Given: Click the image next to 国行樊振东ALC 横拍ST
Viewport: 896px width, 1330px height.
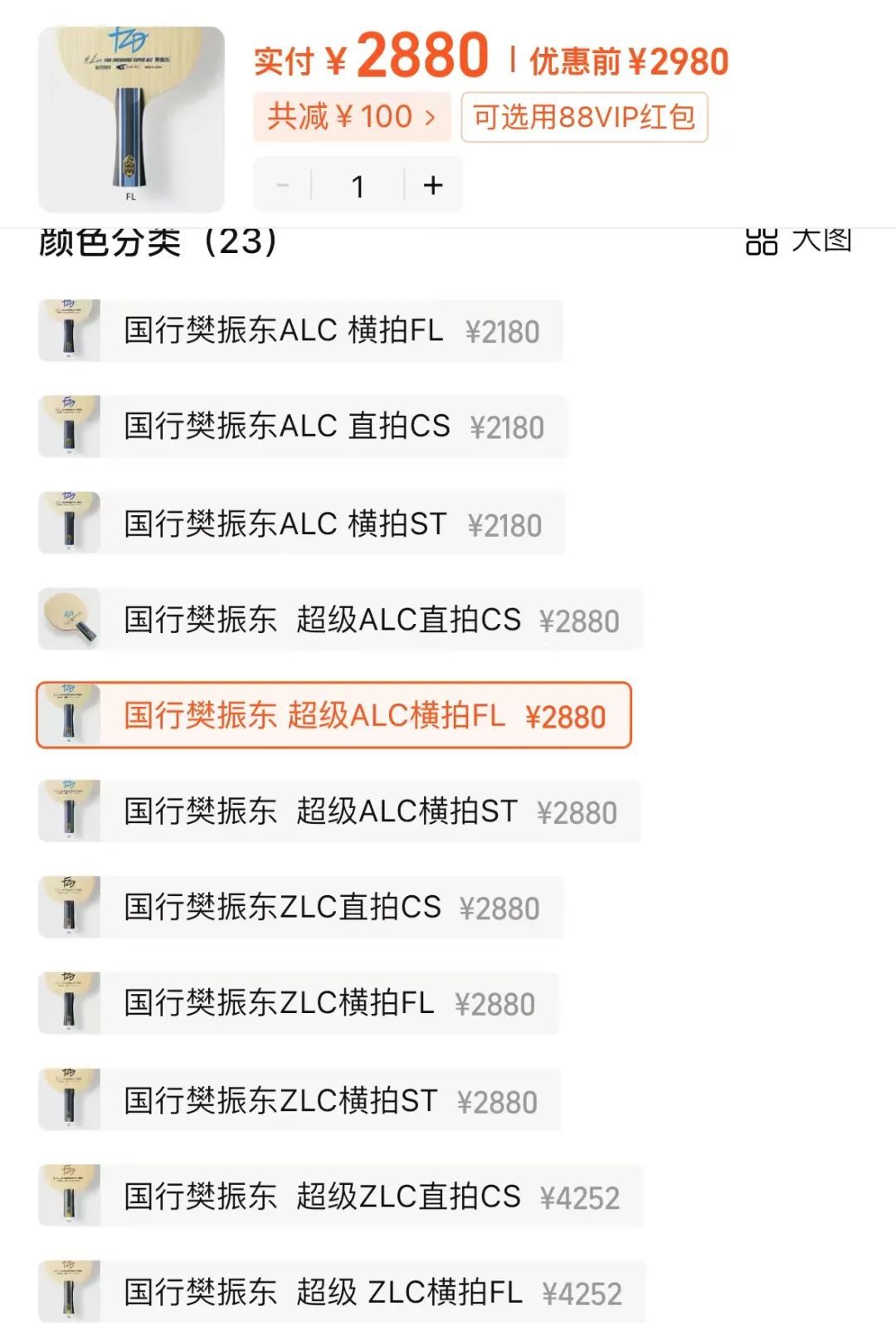Looking at the screenshot, I should pyautogui.click(x=71, y=522).
